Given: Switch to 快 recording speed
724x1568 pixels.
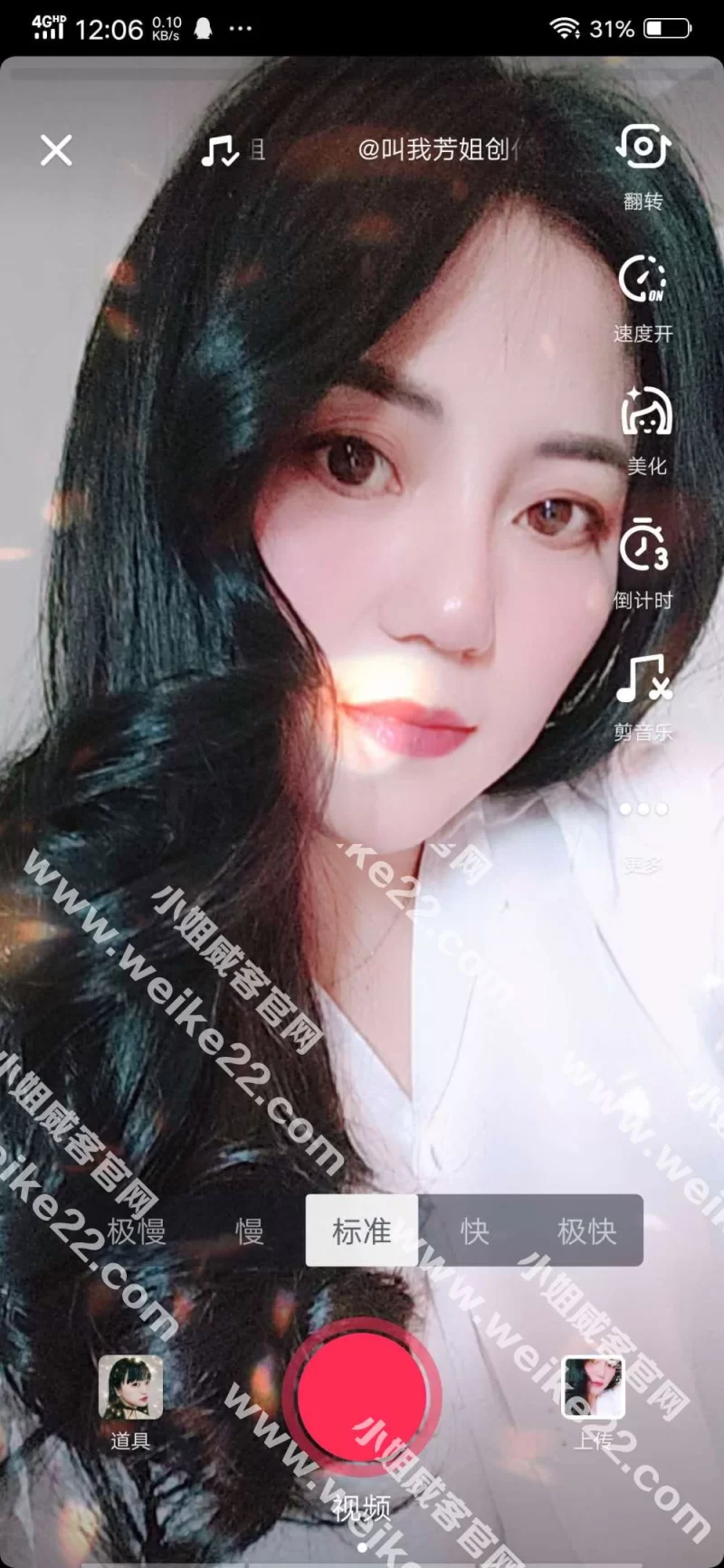Looking at the screenshot, I should coord(474,1231).
